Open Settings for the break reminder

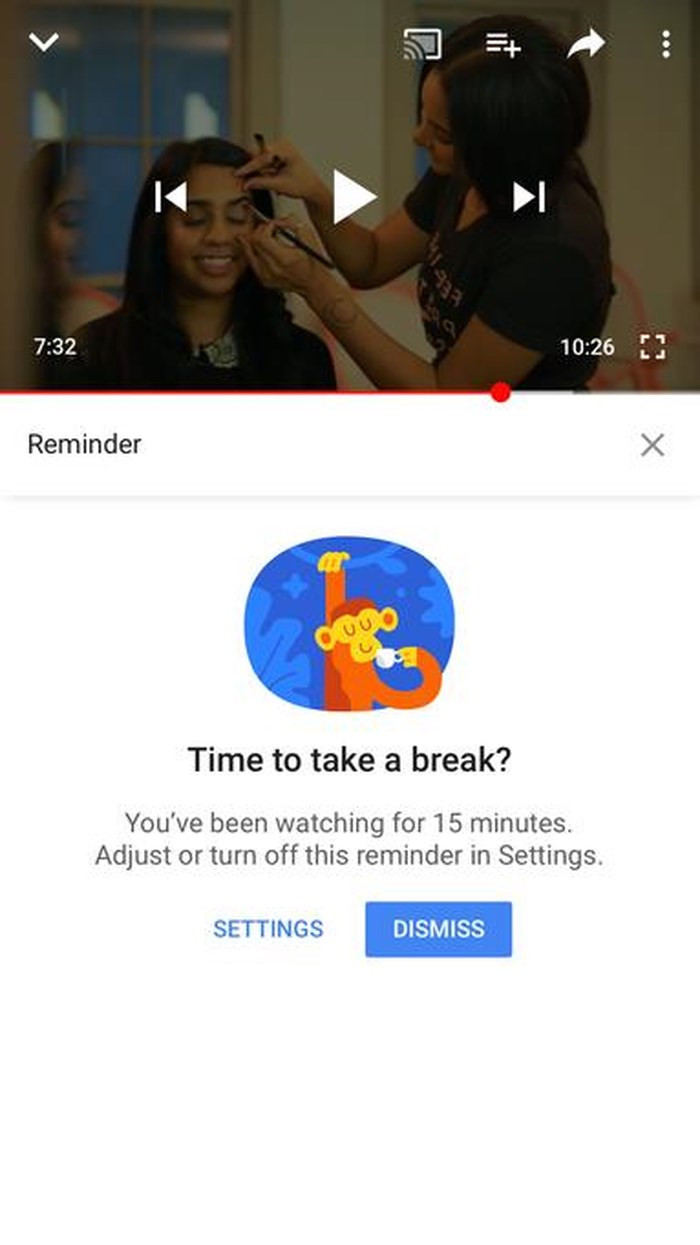(x=268, y=929)
